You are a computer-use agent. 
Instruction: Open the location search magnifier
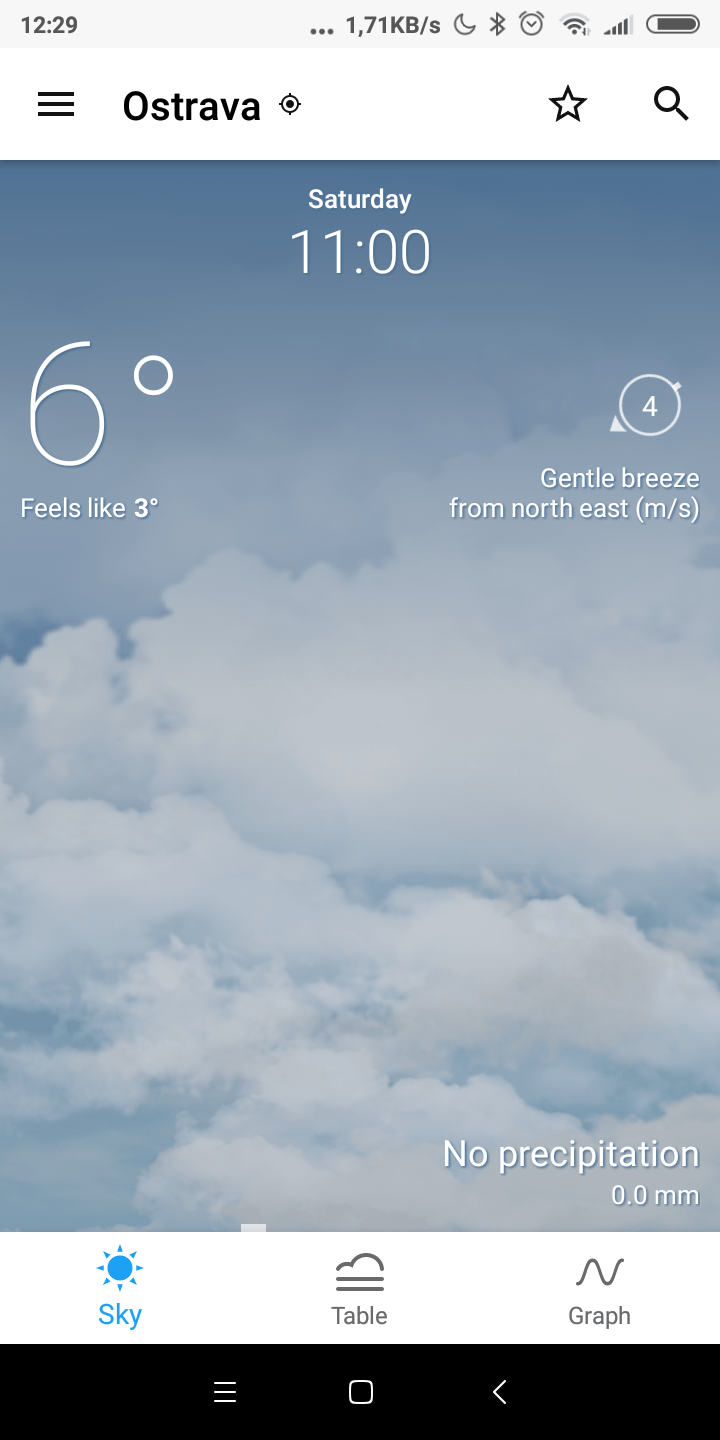pyautogui.click(x=671, y=103)
